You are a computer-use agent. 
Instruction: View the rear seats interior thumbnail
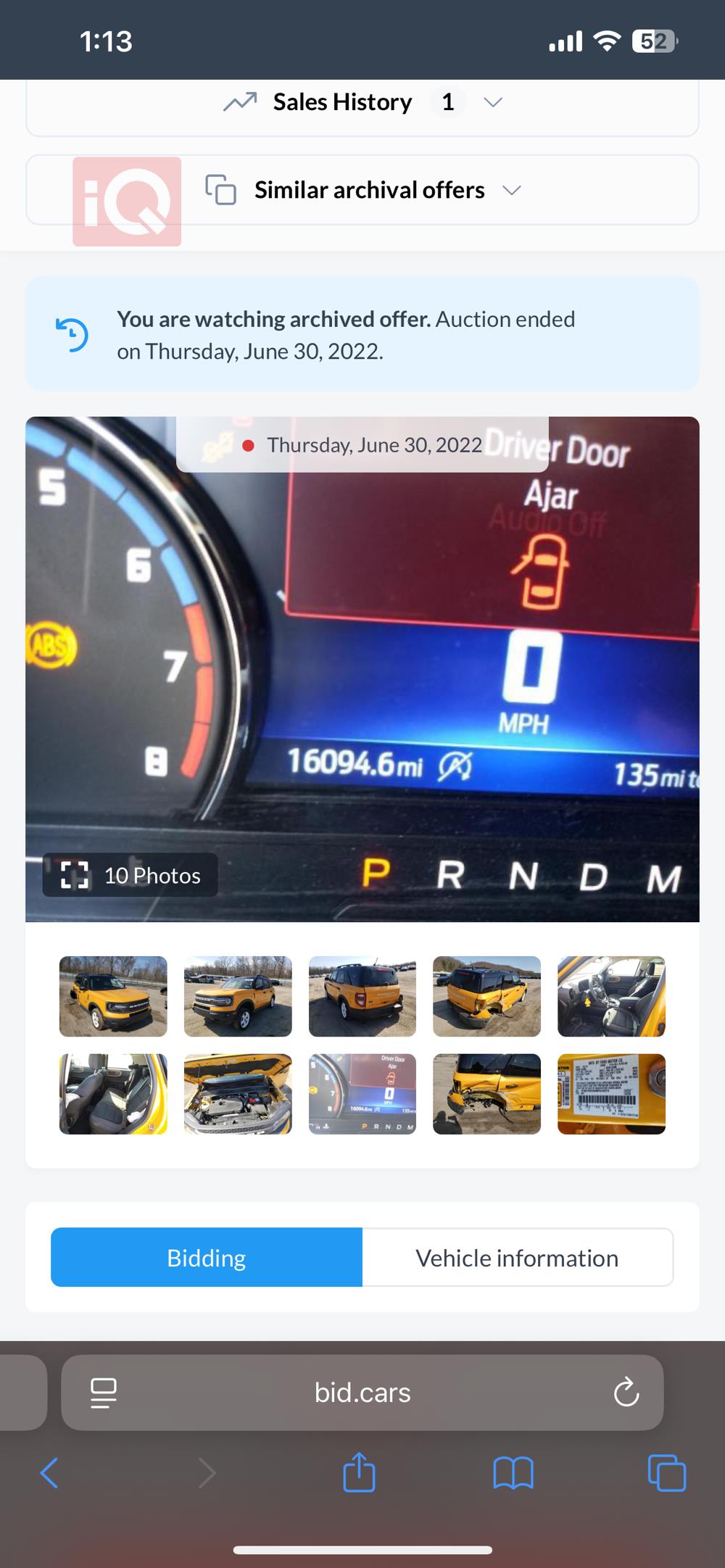point(113,1093)
